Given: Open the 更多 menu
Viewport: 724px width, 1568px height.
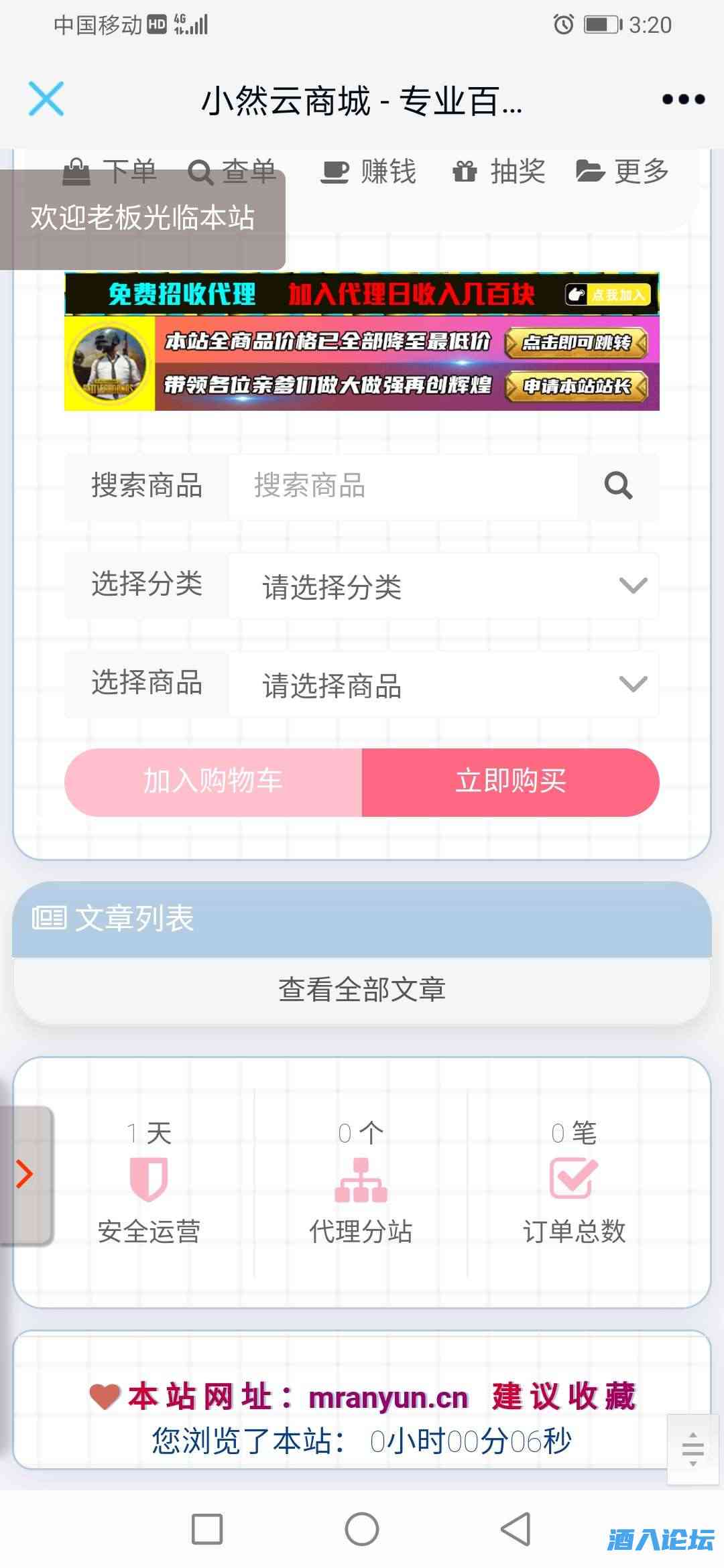Looking at the screenshot, I should [x=622, y=172].
